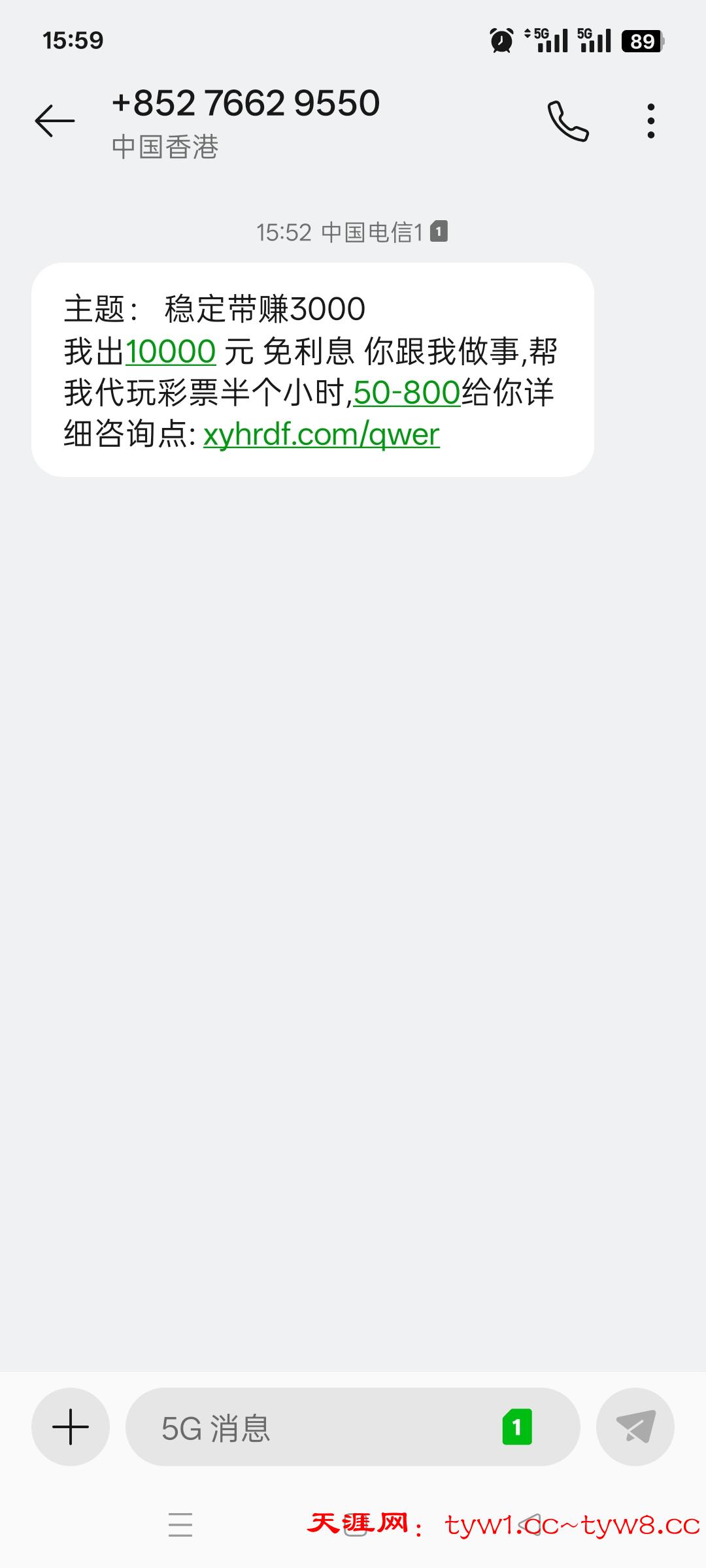
Task: Tap the underlined 10000 number in message
Action: [171, 351]
